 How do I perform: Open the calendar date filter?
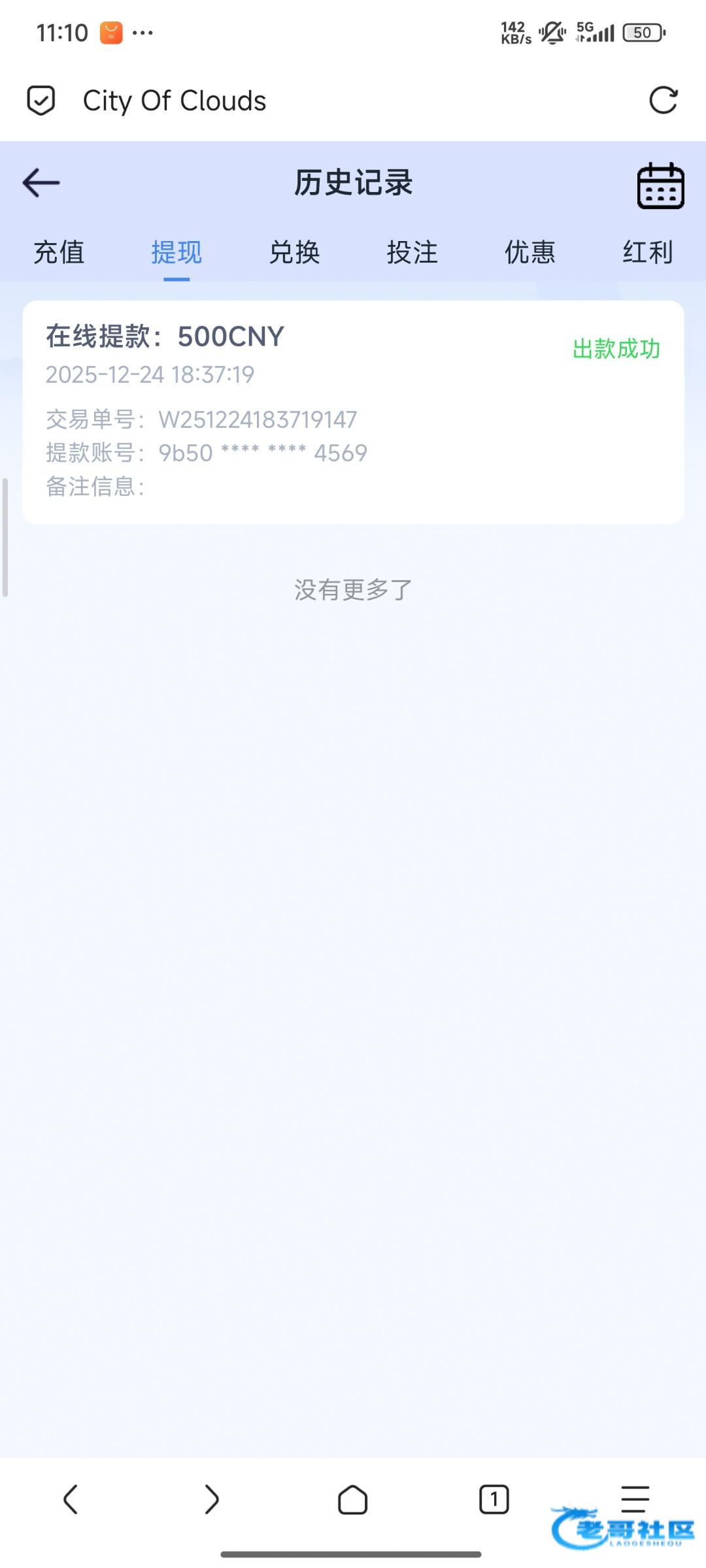click(x=660, y=186)
